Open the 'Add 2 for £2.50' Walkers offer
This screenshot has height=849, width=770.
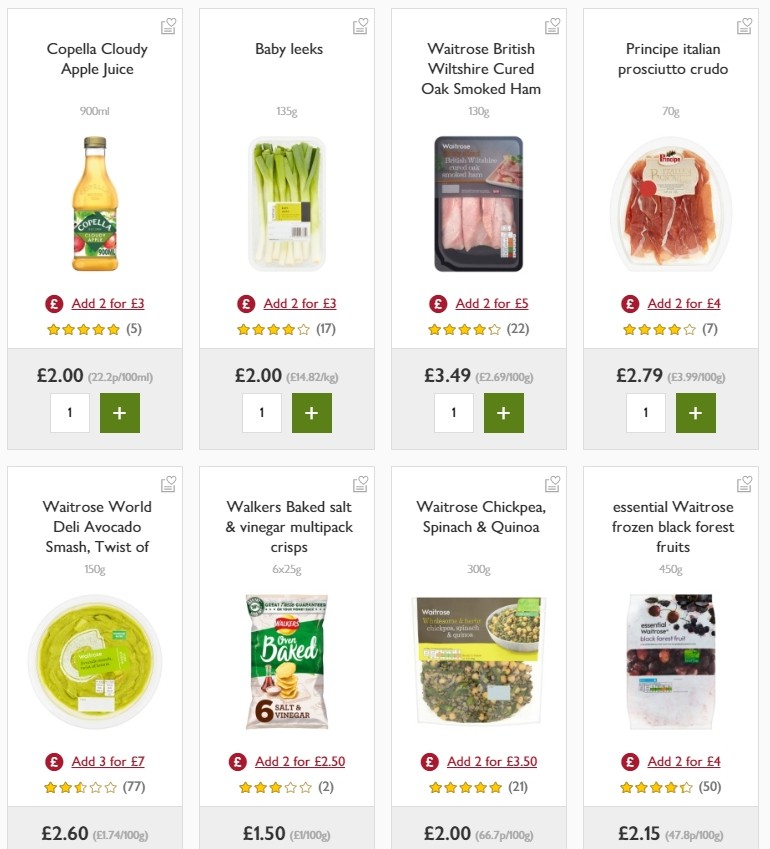pyautogui.click(x=300, y=761)
